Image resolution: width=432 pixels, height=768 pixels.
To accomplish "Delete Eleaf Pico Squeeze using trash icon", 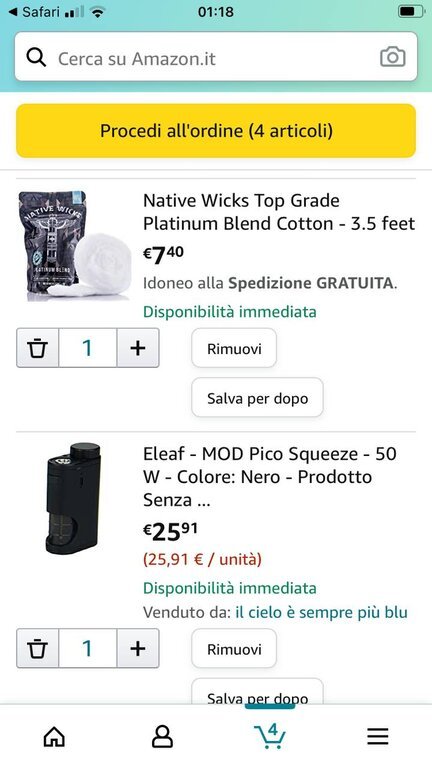I will (x=37, y=648).
